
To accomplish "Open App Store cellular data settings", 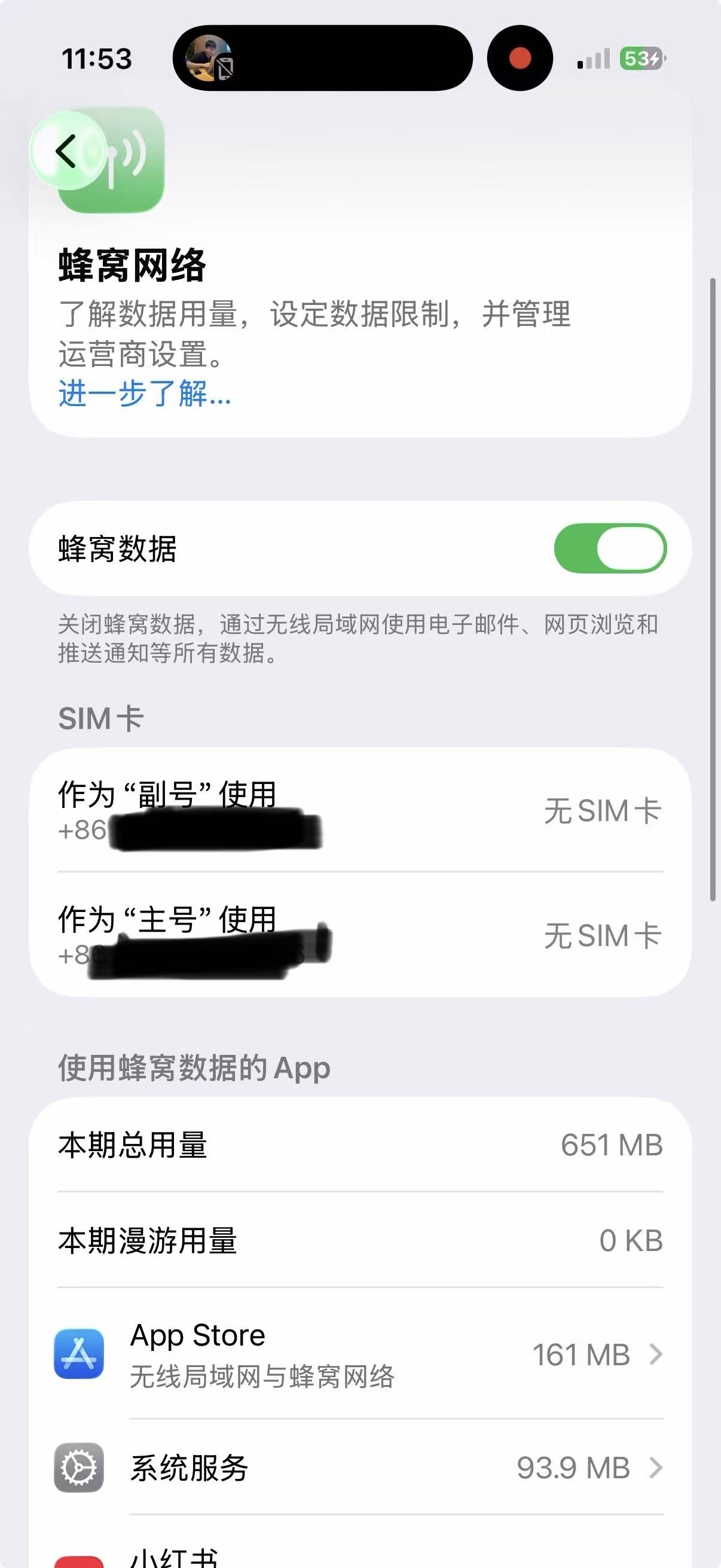I will click(359, 1355).
